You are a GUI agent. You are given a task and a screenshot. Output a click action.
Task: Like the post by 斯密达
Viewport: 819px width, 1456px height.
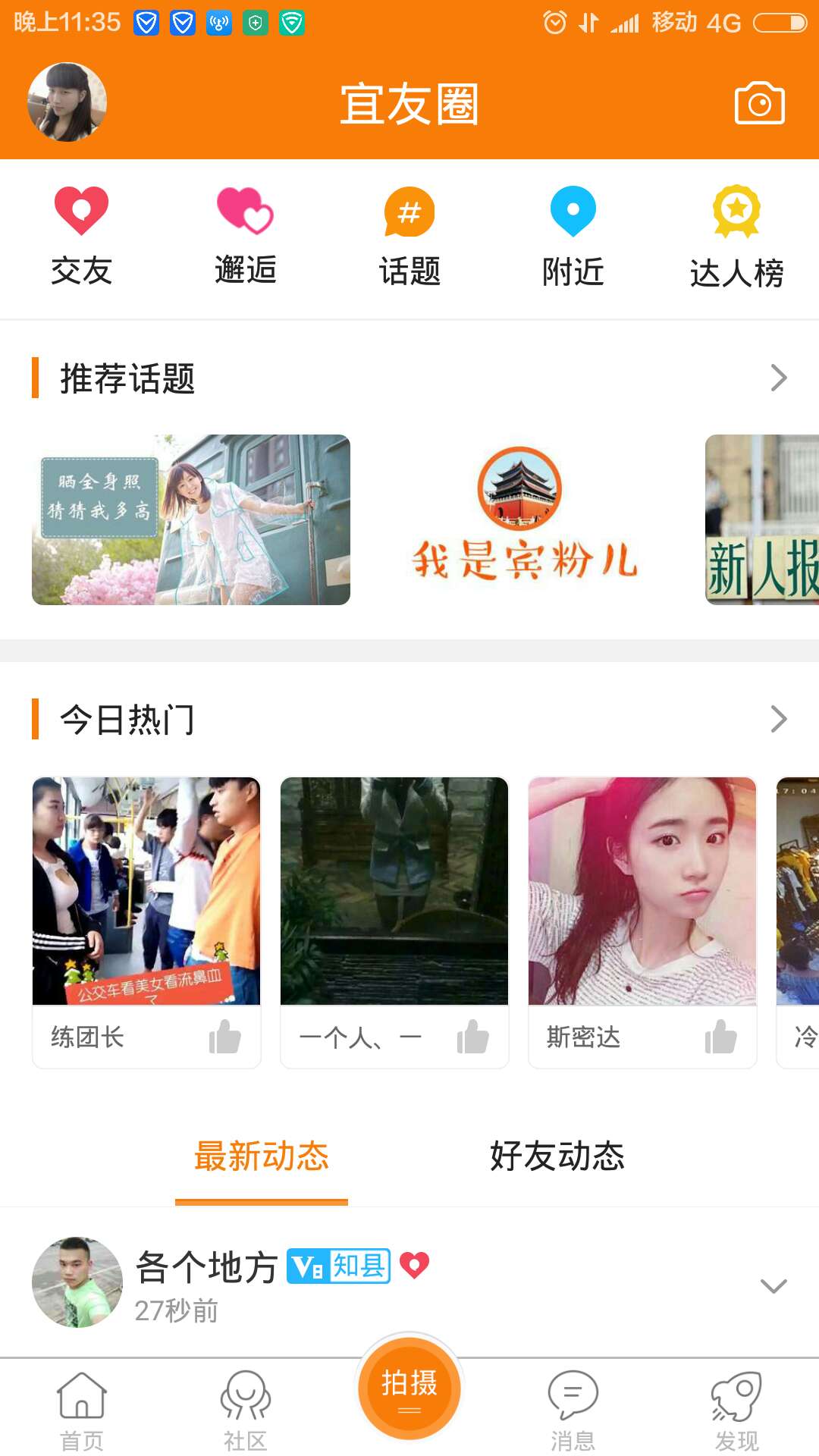pos(720,1037)
